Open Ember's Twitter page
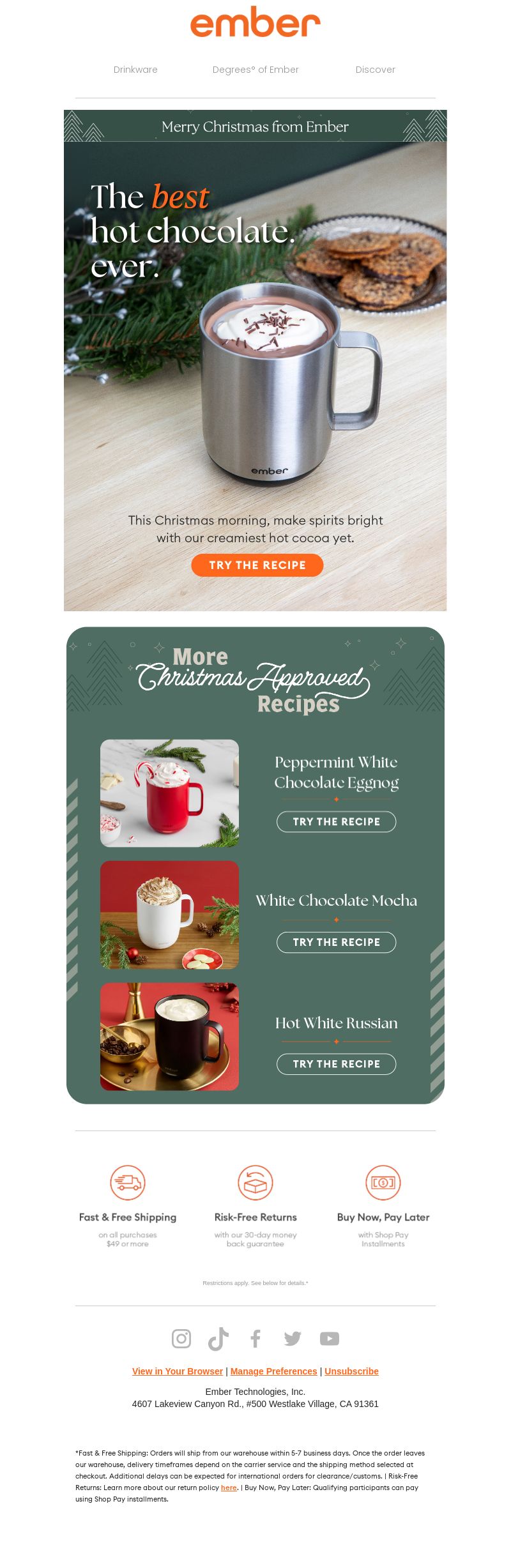This screenshot has width=511, height=1568. (293, 1338)
